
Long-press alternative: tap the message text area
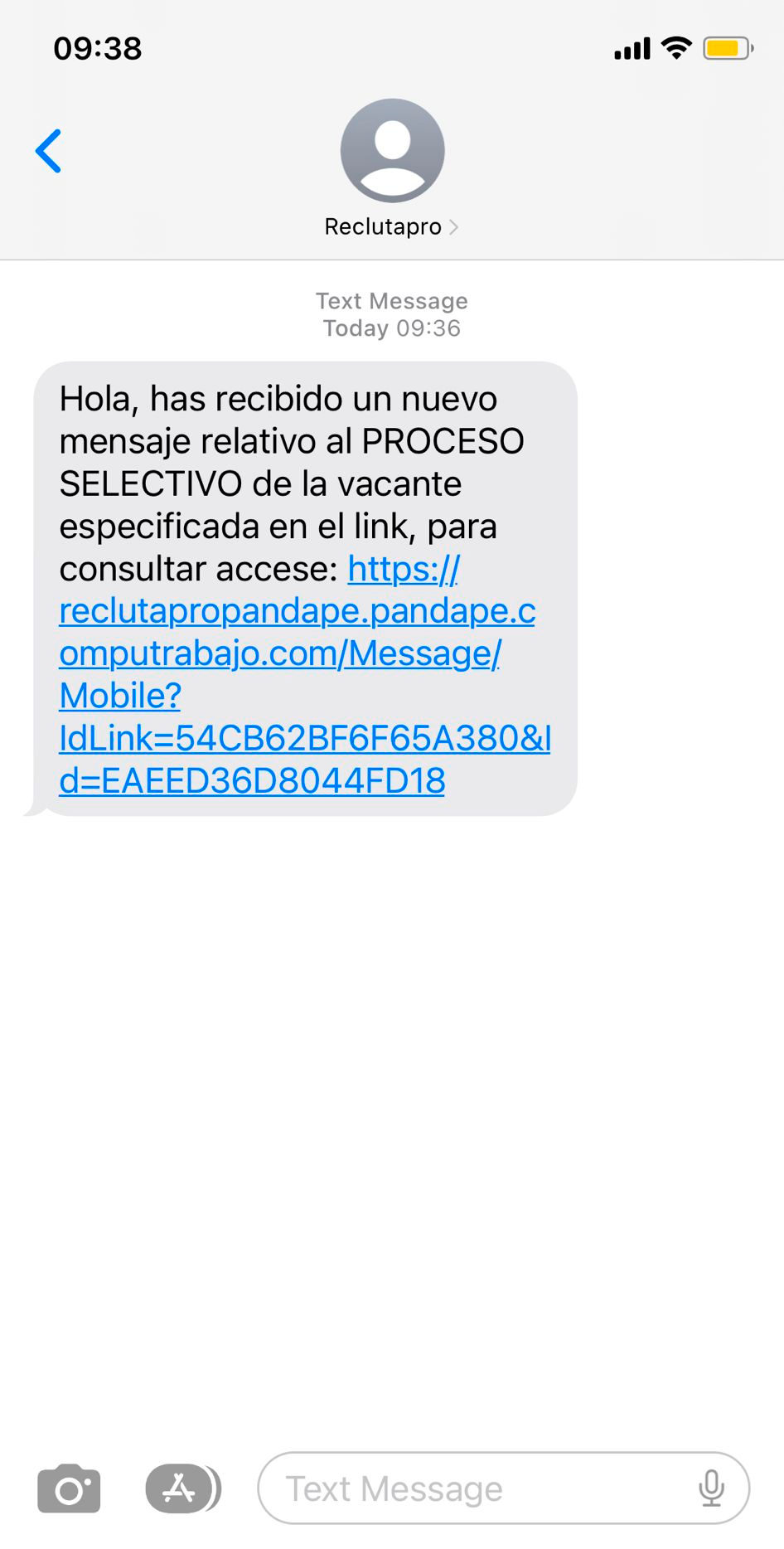(290, 464)
